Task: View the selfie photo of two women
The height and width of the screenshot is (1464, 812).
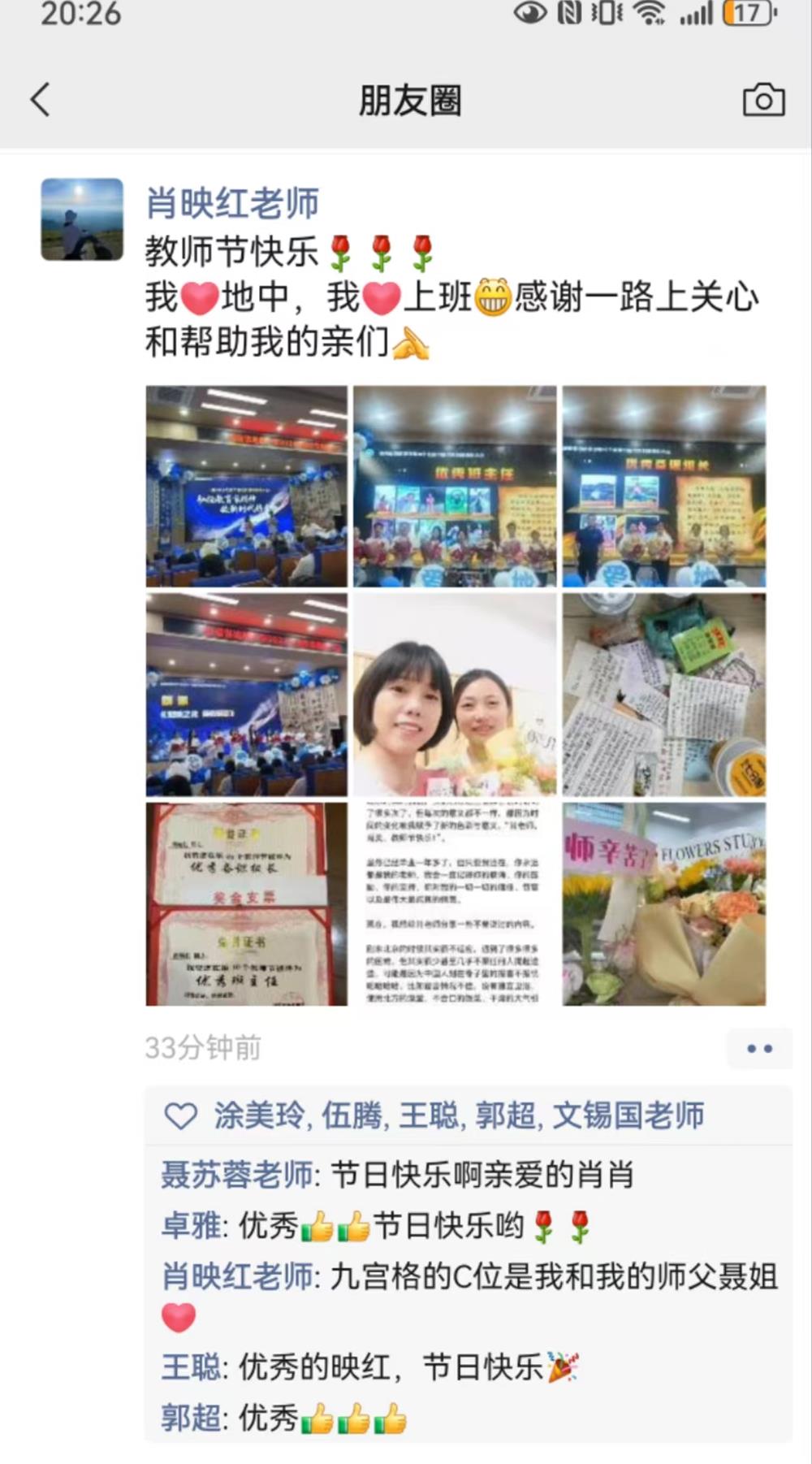Action: point(455,695)
